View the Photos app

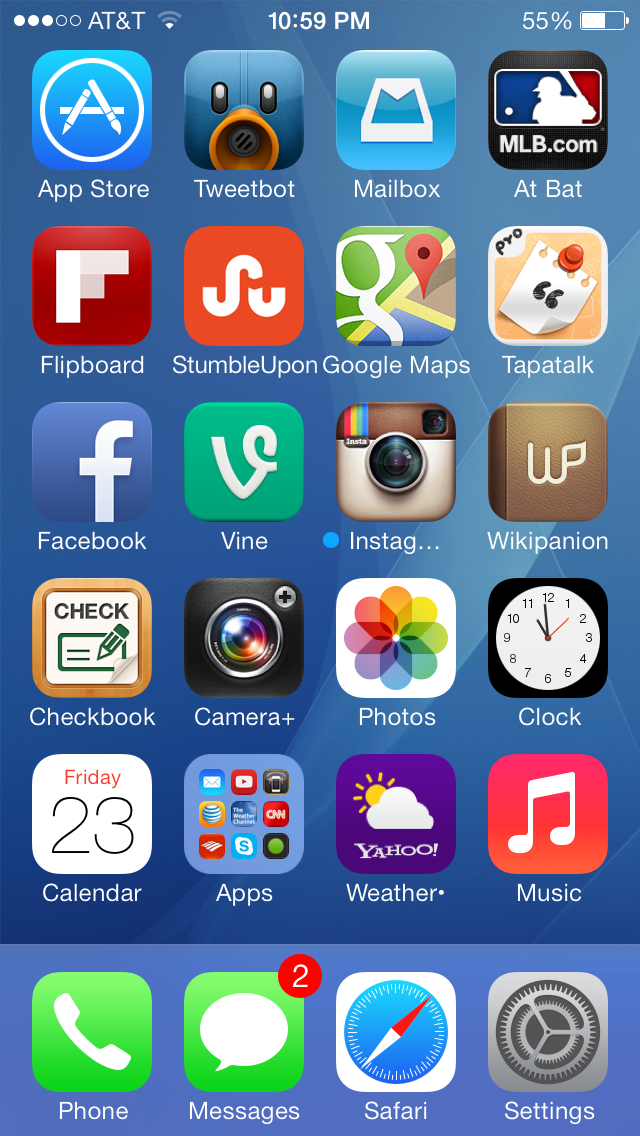(x=396, y=638)
